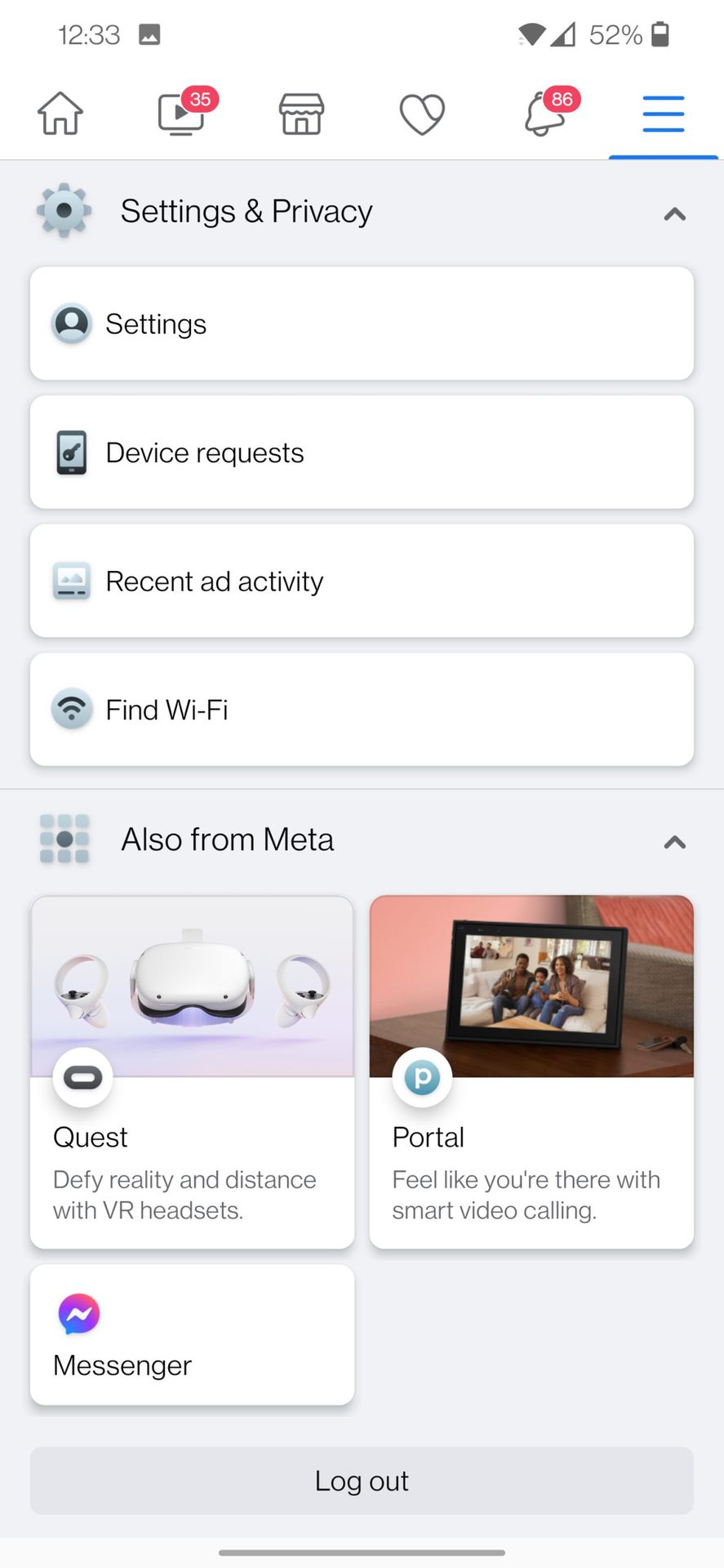724x1568 pixels.
Task: Switch to the Marketplace tab
Action: pyautogui.click(x=302, y=114)
